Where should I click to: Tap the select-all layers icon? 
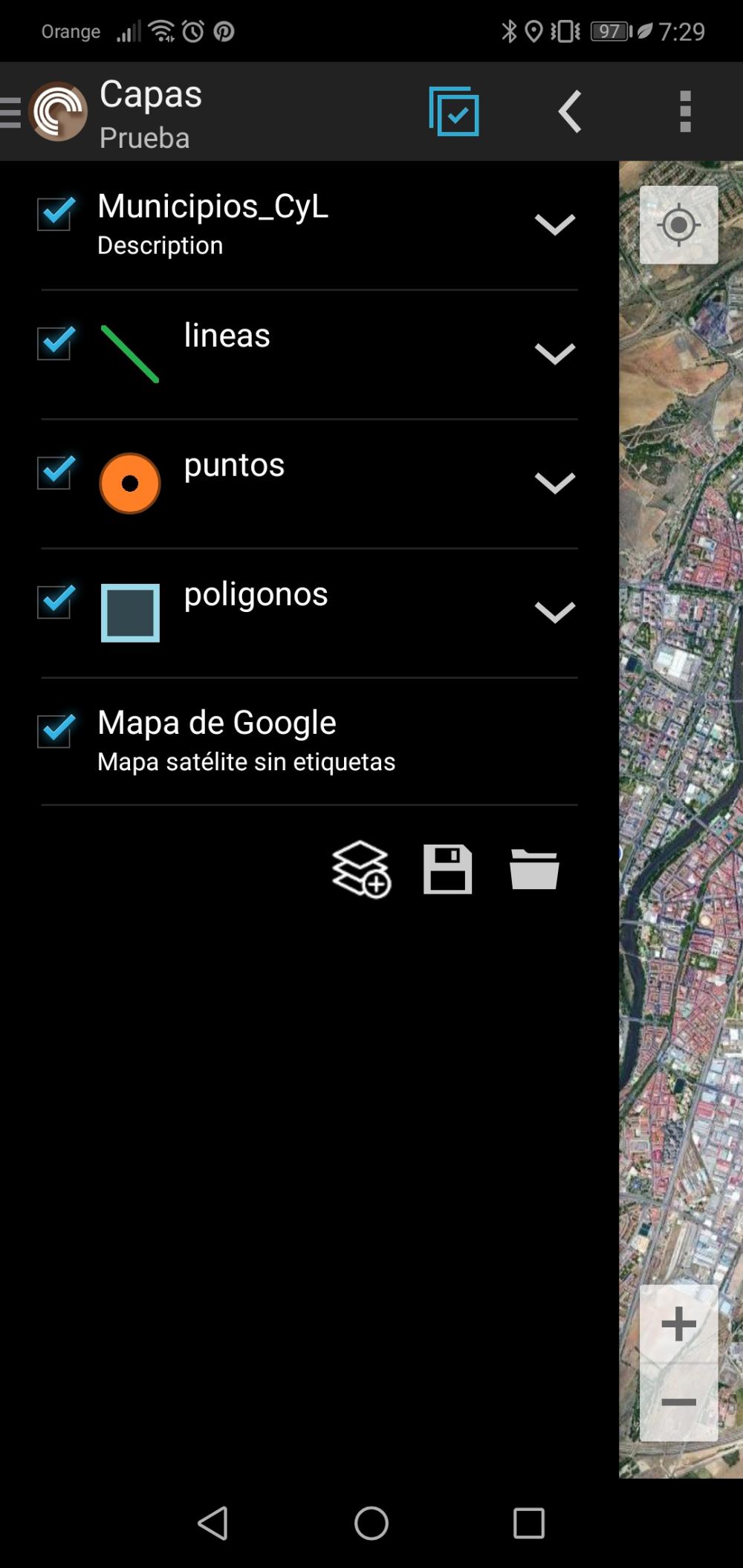coord(454,112)
